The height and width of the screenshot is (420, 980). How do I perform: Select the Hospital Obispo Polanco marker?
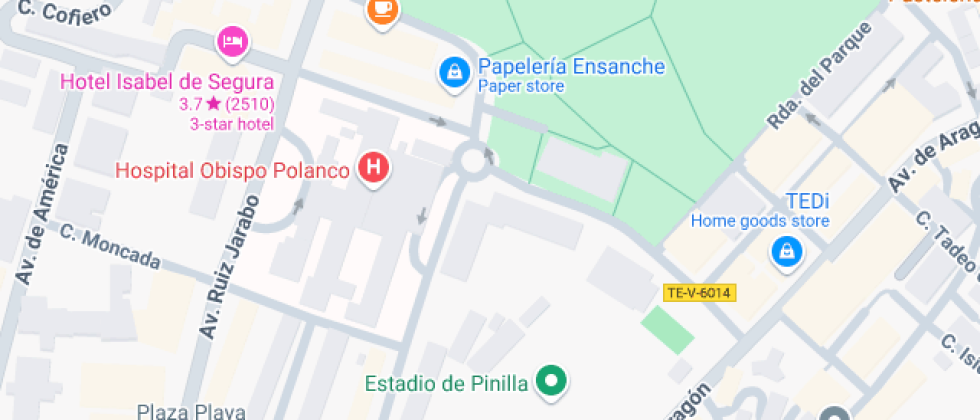(374, 168)
